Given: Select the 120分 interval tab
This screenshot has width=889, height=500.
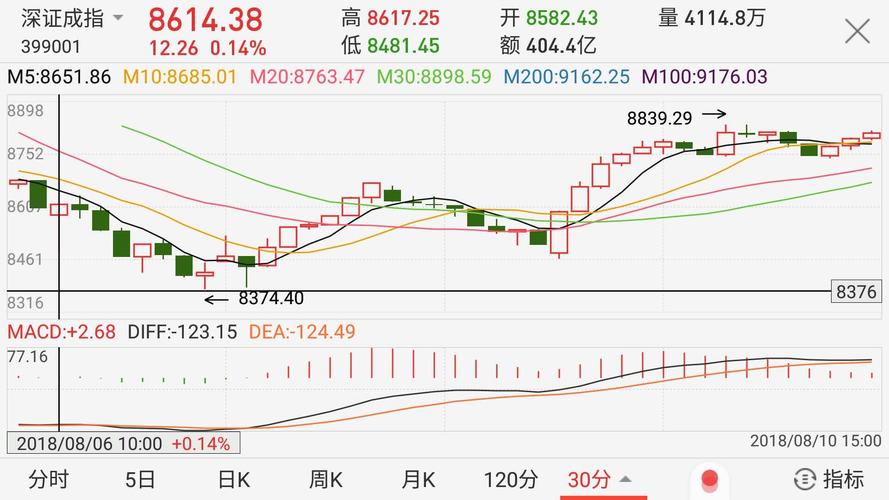Looking at the screenshot, I should (x=510, y=479).
